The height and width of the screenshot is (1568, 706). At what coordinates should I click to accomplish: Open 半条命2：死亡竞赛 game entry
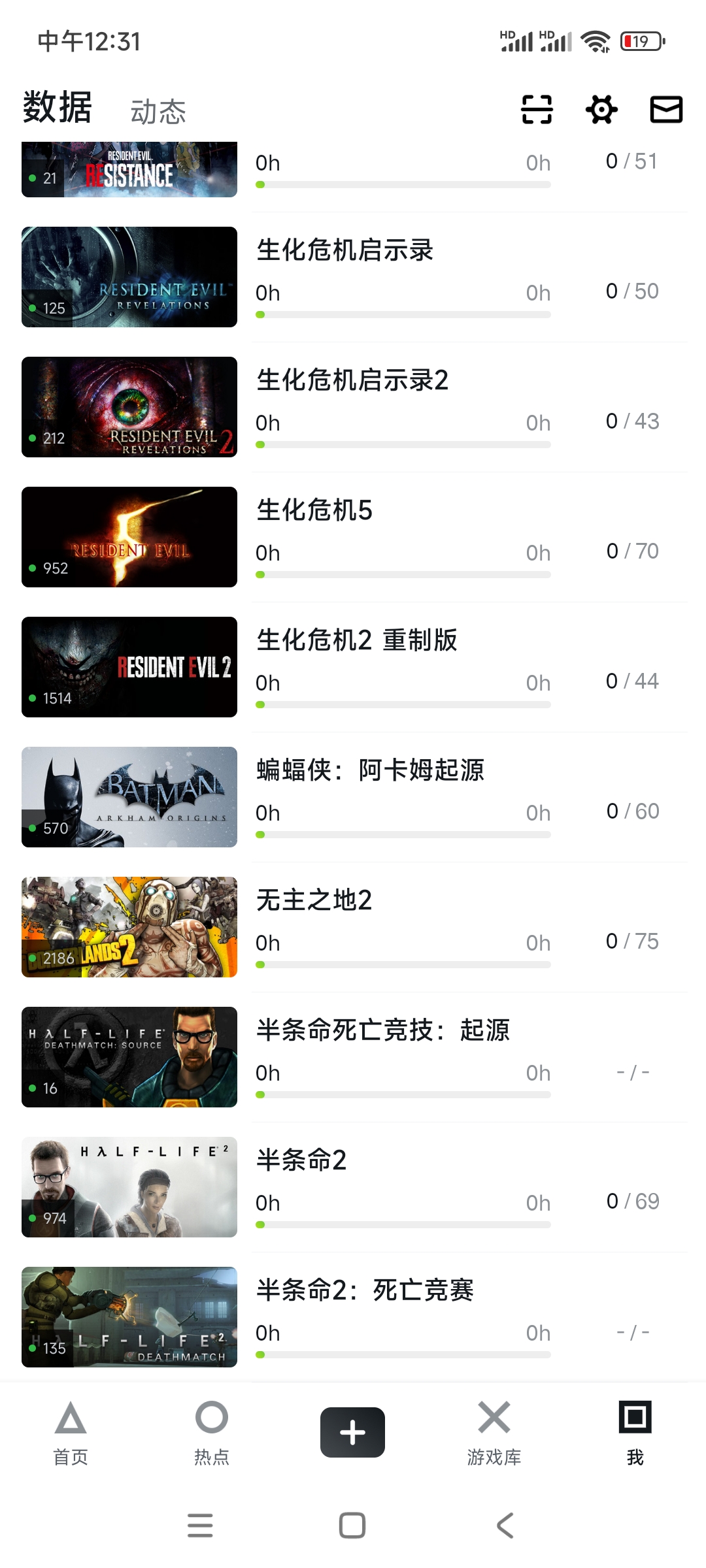365,1291
